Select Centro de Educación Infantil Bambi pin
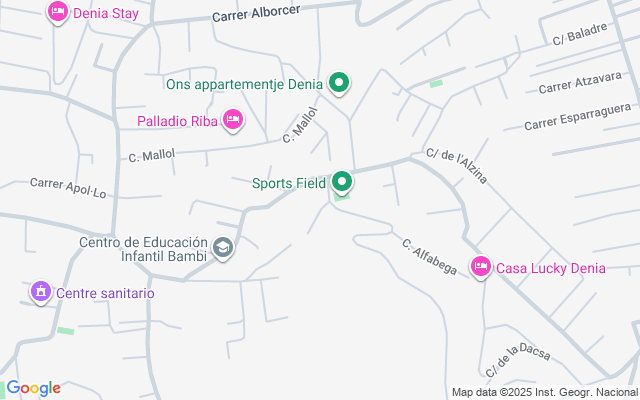 click(x=223, y=248)
